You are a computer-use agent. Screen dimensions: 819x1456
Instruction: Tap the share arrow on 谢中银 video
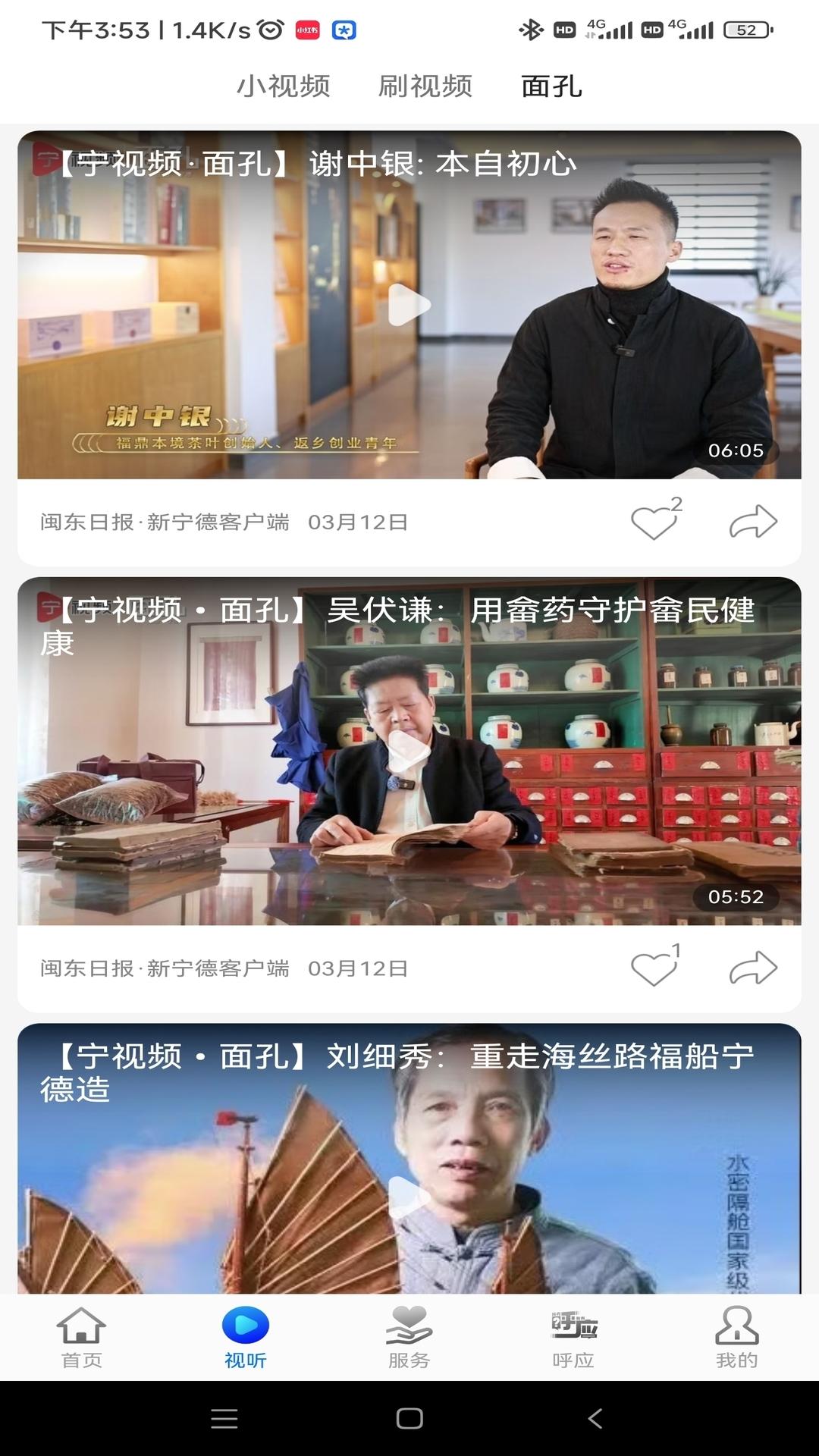(754, 520)
